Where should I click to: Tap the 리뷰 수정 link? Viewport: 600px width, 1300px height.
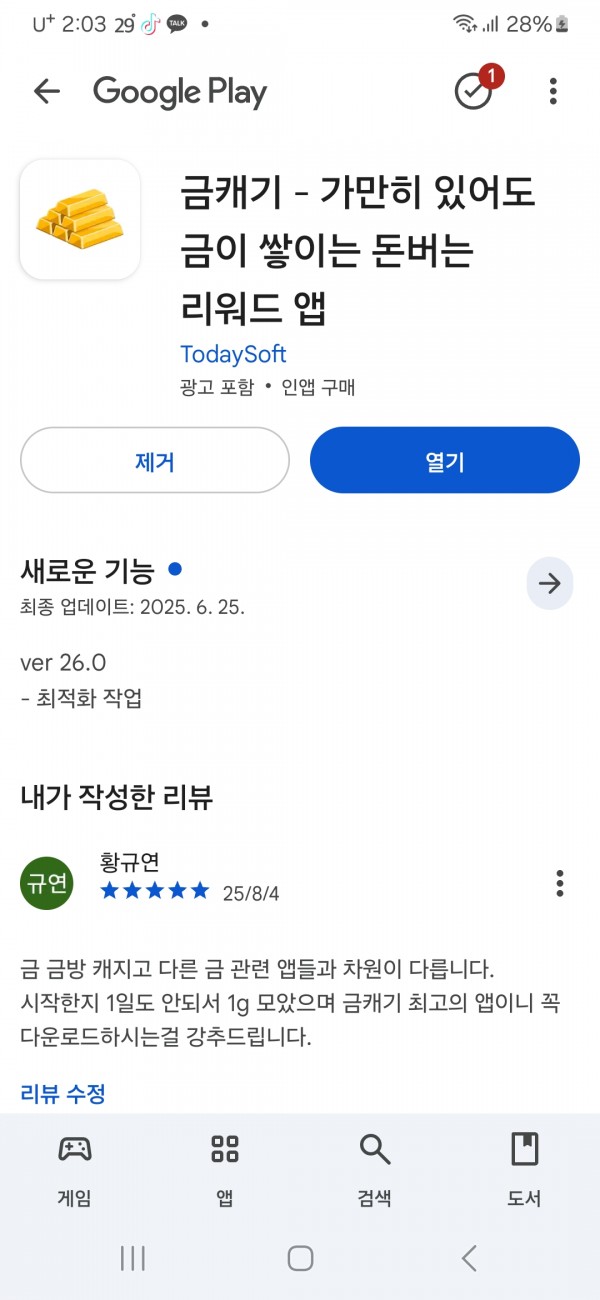(x=63, y=1094)
